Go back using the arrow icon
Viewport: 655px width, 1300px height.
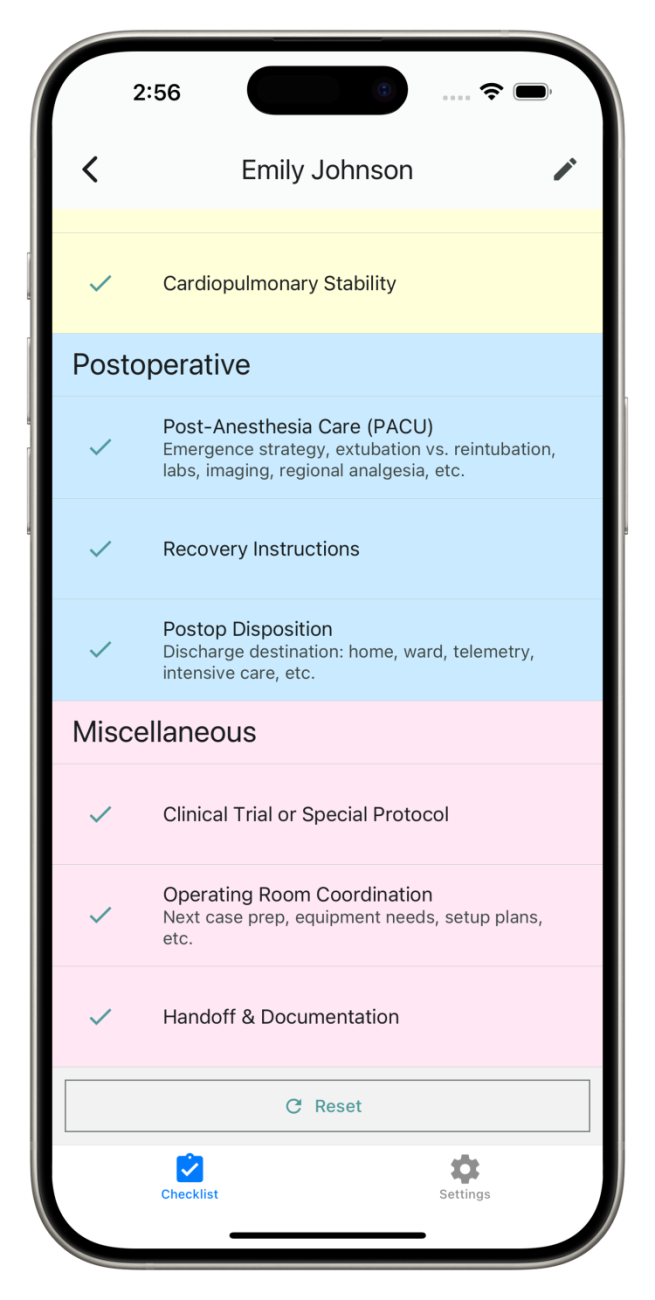pos(90,170)
